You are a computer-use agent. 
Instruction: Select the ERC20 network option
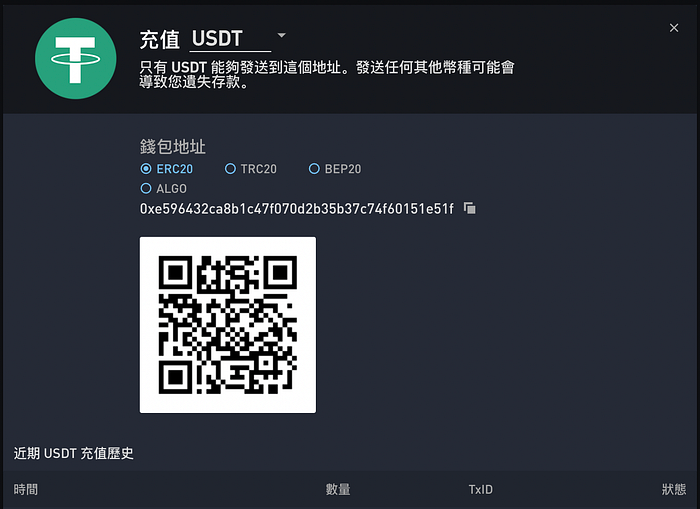pyautogui.click(x=147, y=169)
